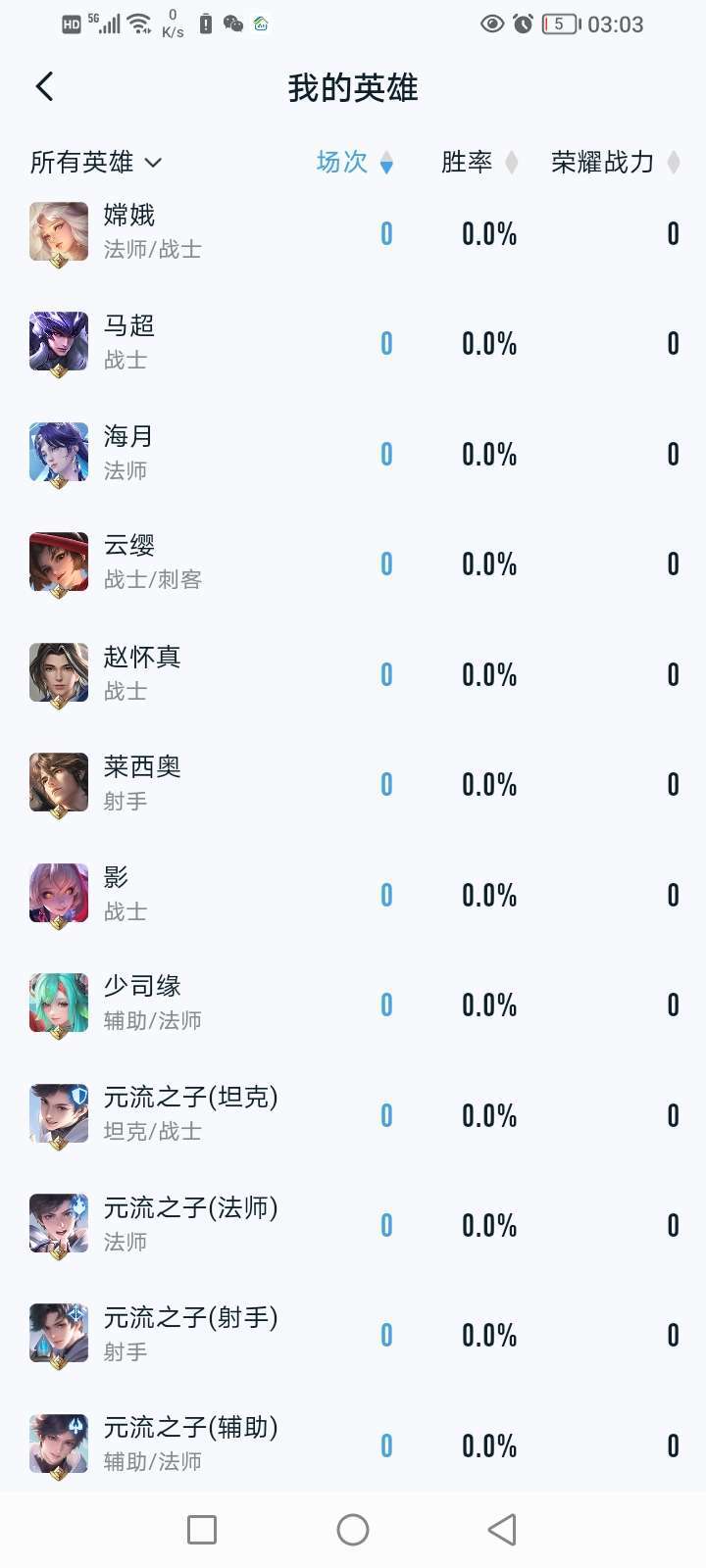Open 少司缘's hero portrait
Screen dimensions: 706x1568
(58, 1004)
